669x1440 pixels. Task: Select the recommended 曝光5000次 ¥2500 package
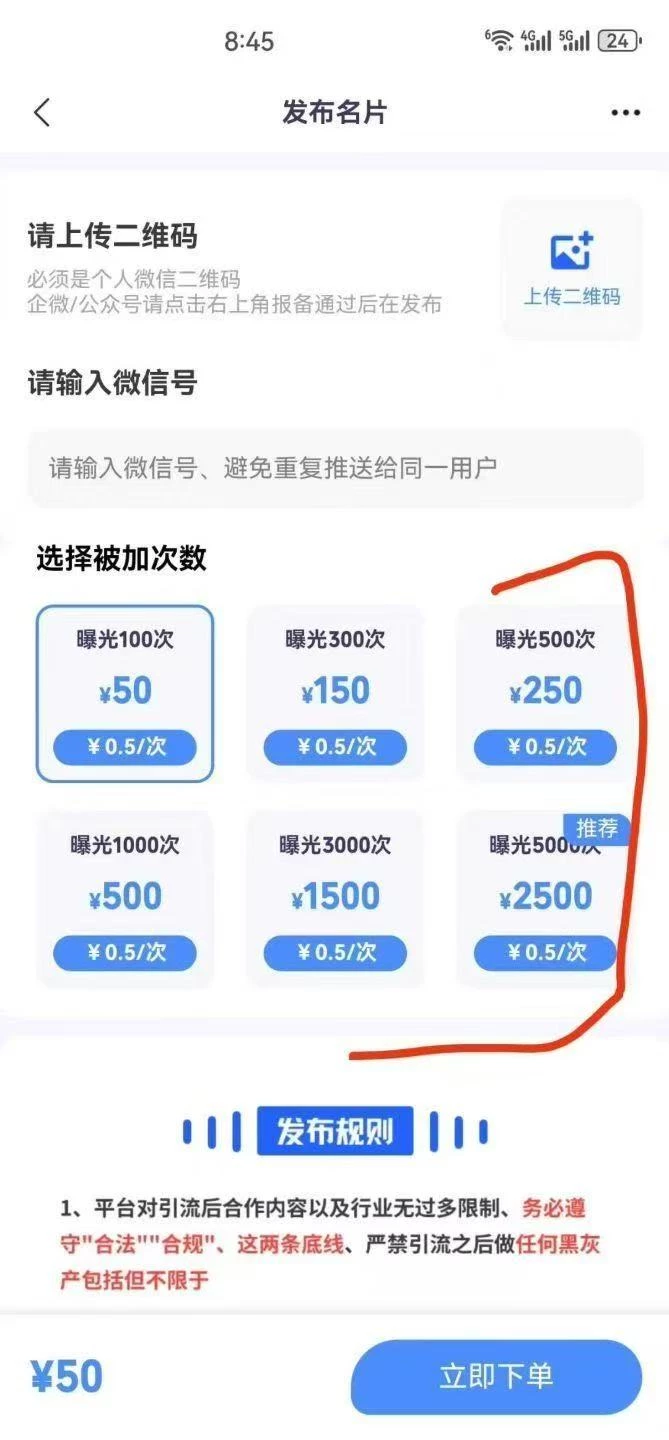coord(545,898)
